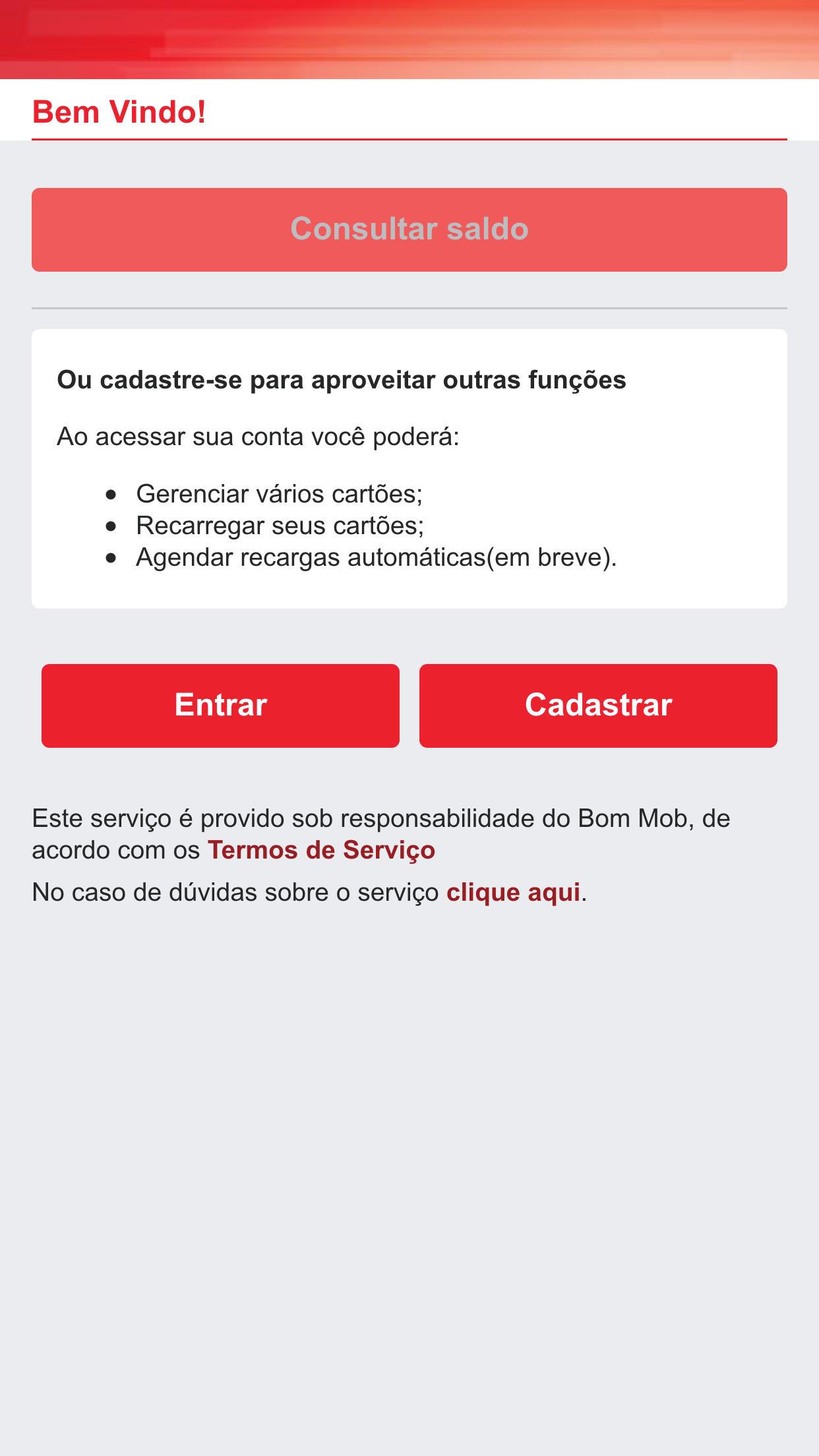Tap Cadastrar to create an account
This screenshot has width=819, height=1456.
click(x=598, y=705)
